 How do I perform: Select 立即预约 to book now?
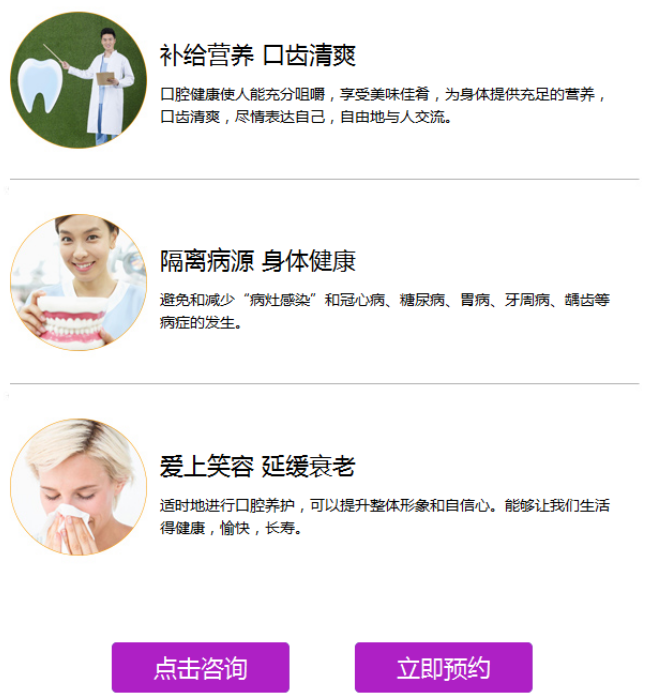coord(443,667)
